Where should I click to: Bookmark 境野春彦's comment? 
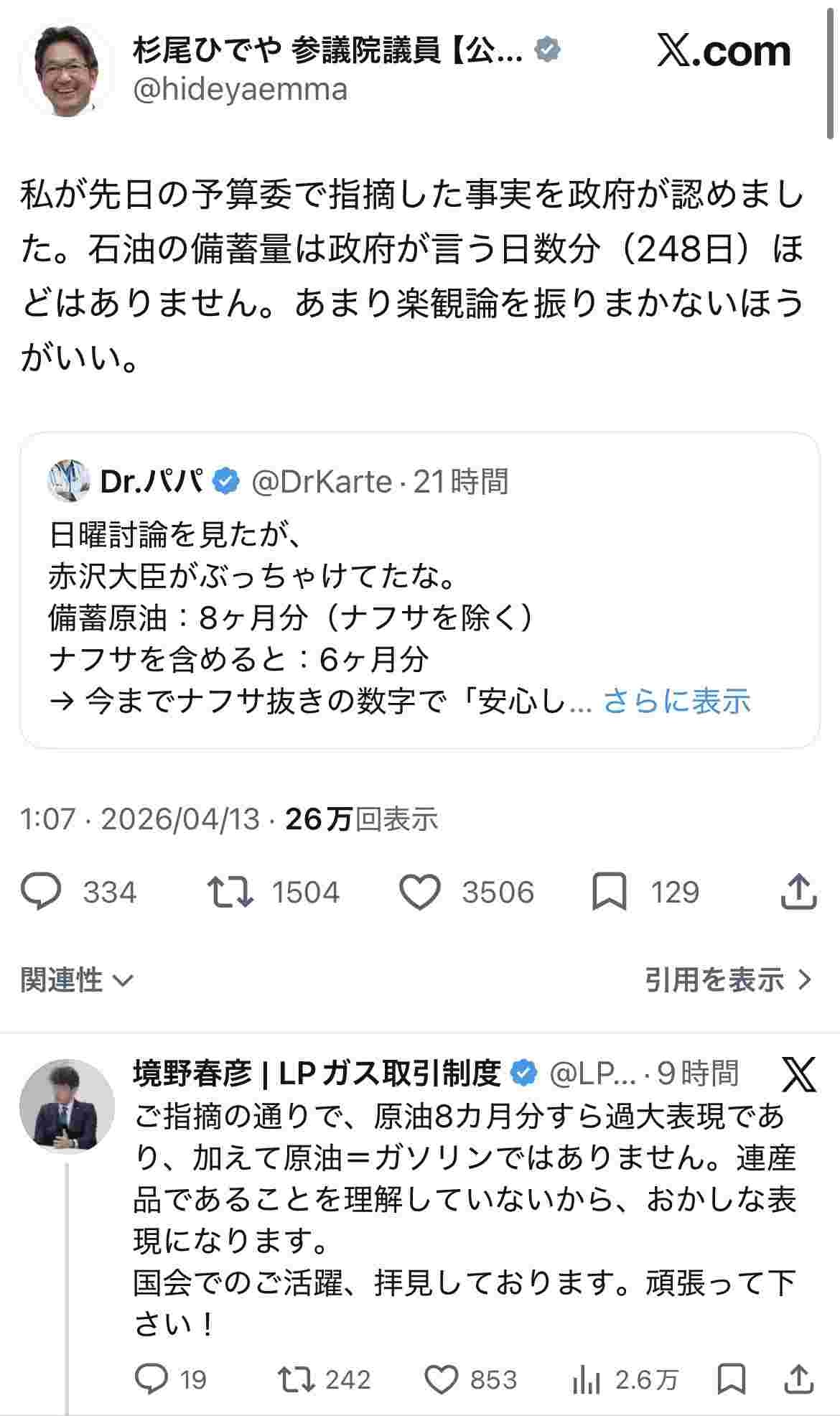point(731,1379)
